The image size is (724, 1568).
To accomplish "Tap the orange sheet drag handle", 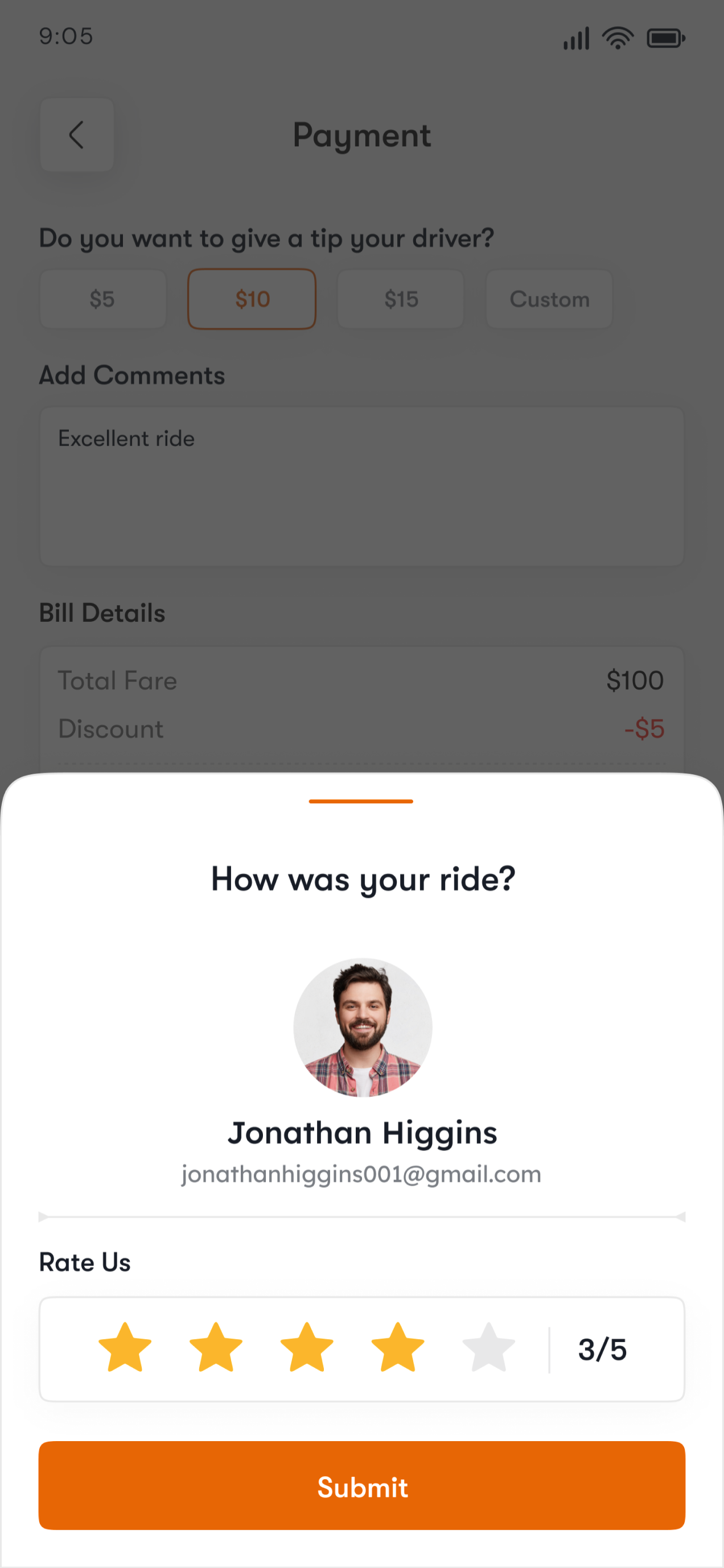I will (x=361, y=801).
